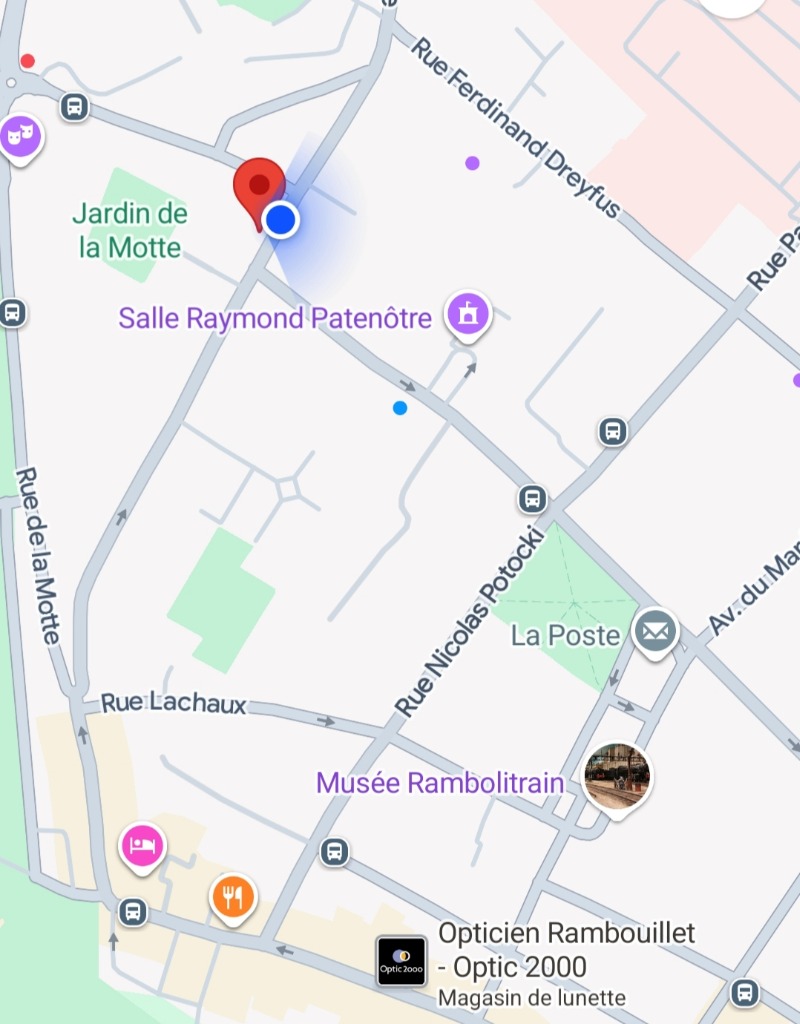Screen dimensions: 800x1024
Task: Open the purple pet store marker
Action: [19, 135]
